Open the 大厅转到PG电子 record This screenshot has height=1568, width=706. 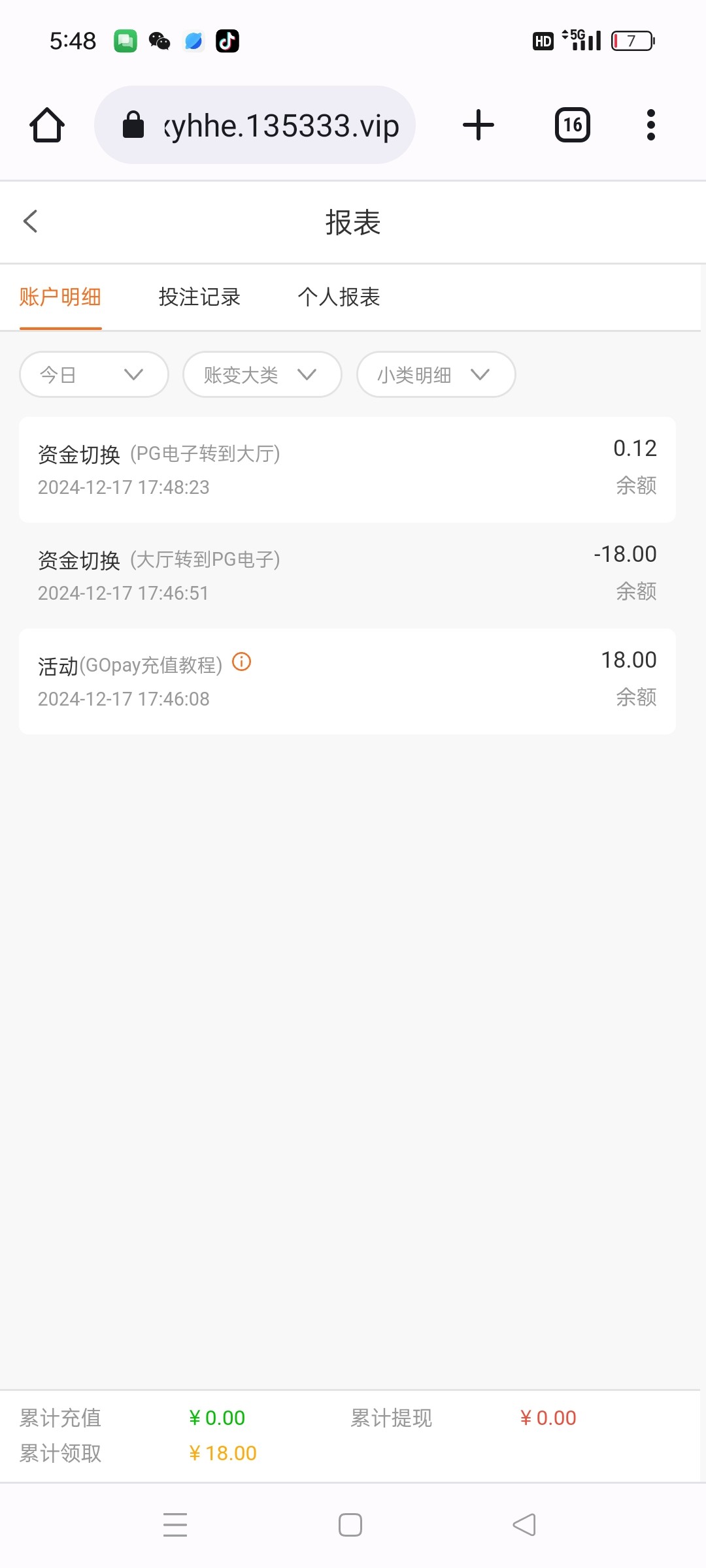tap(347, 576)
